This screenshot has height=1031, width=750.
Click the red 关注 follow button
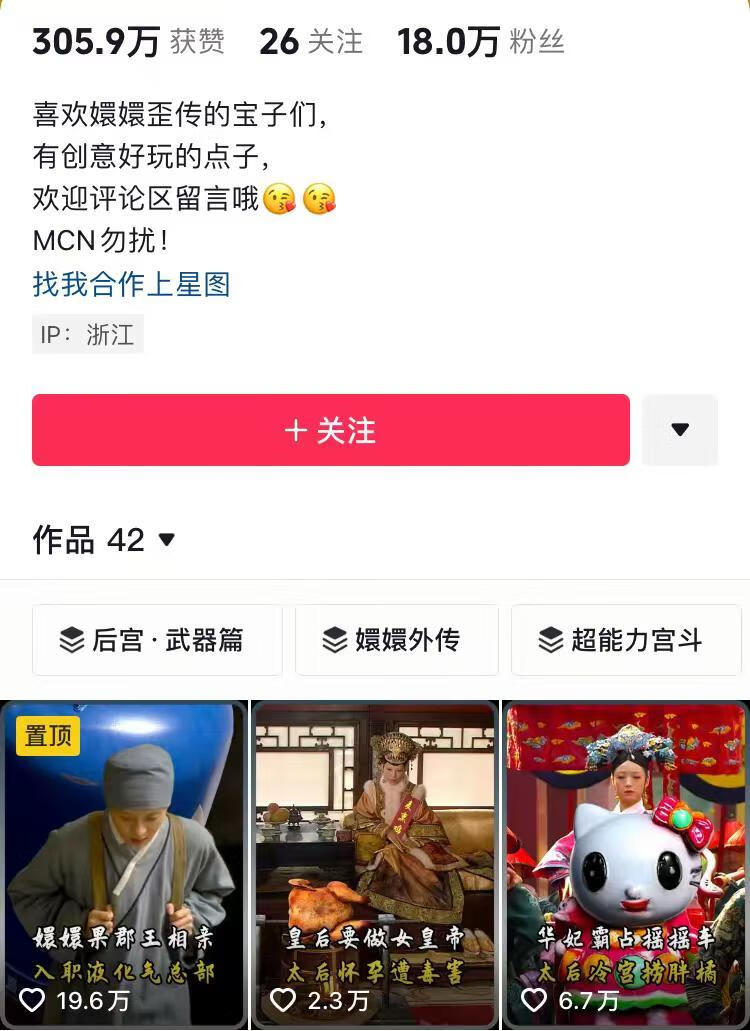(x=331, y=429)
